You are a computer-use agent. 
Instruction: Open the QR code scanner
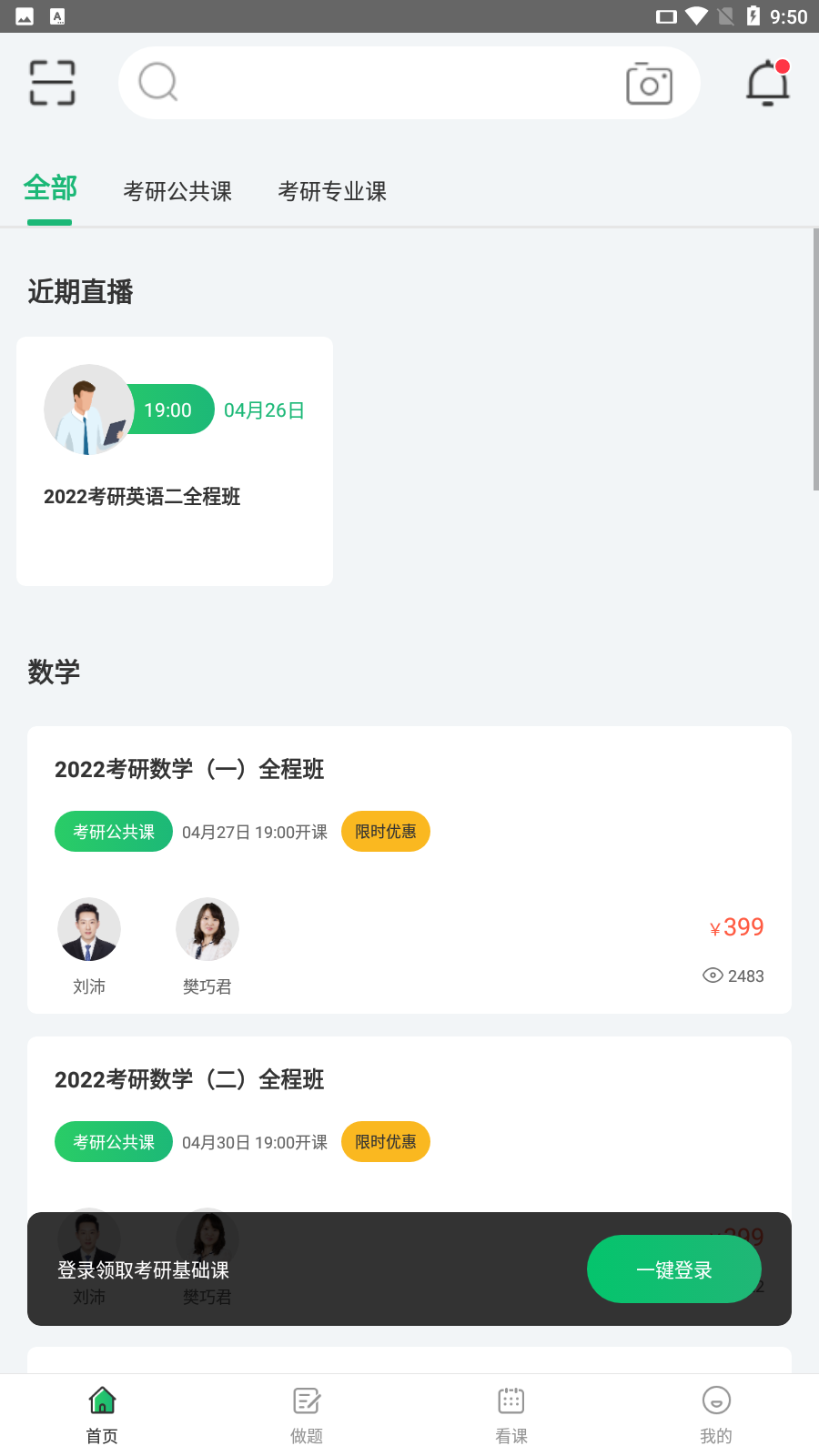tap(52, 82)
